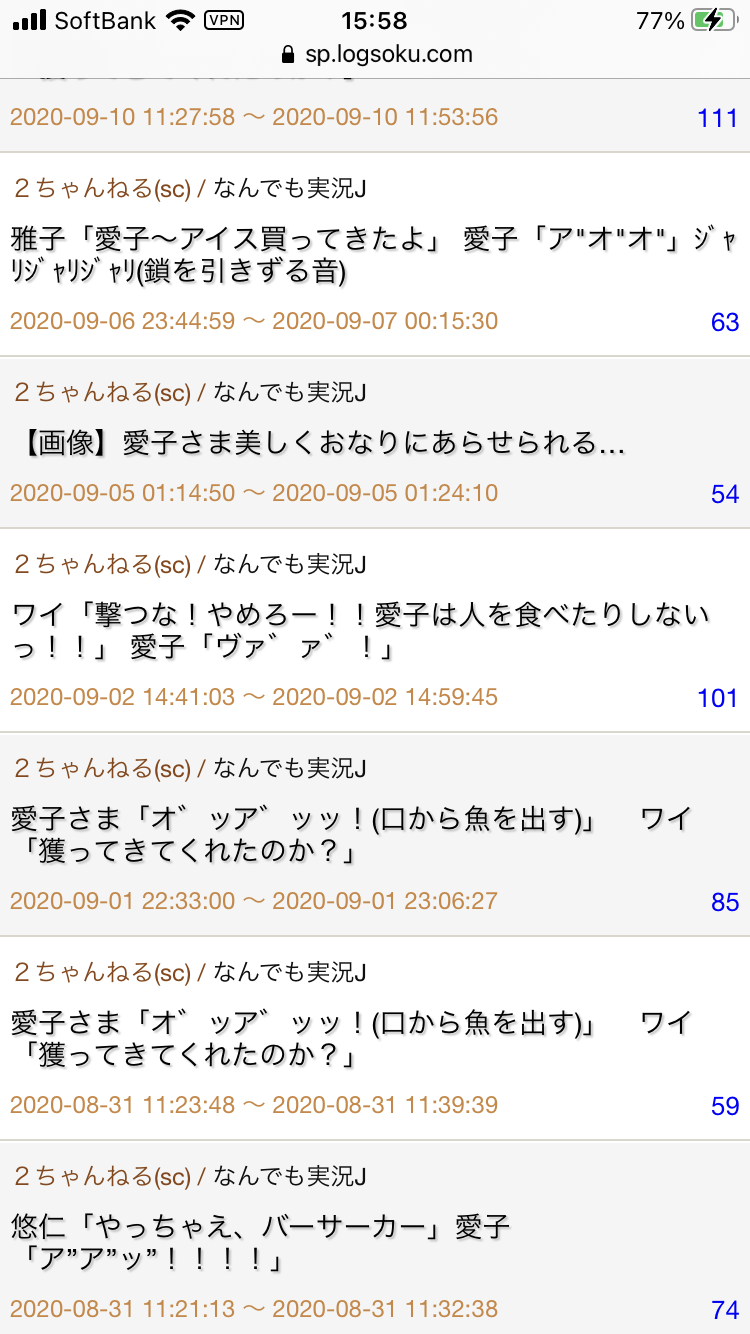Open 【画像】愛子さま美しくおなりにあらせられる thread
Screen dimensions: 750x1334
[322, 443]
